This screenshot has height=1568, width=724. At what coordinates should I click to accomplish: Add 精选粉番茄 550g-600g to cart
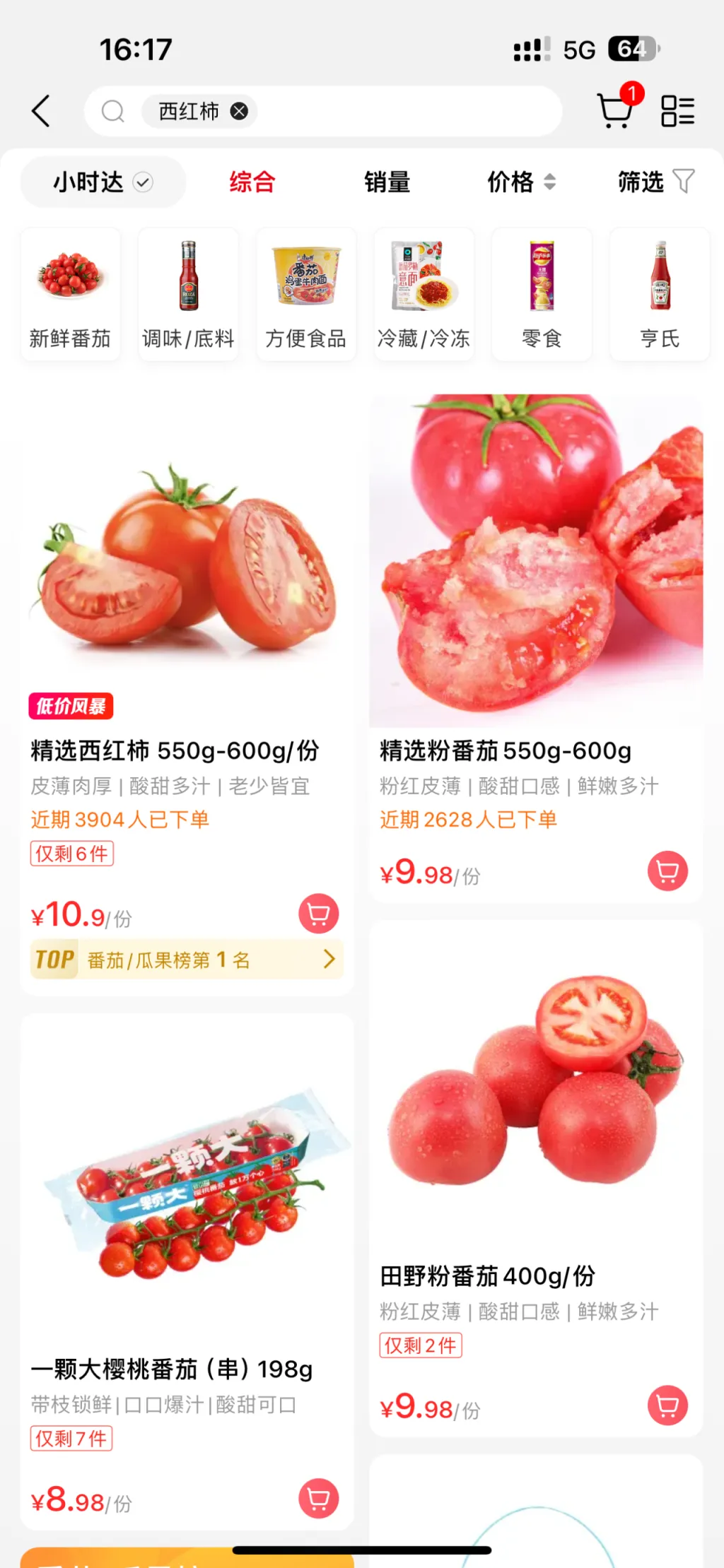[x=667, y=871]
